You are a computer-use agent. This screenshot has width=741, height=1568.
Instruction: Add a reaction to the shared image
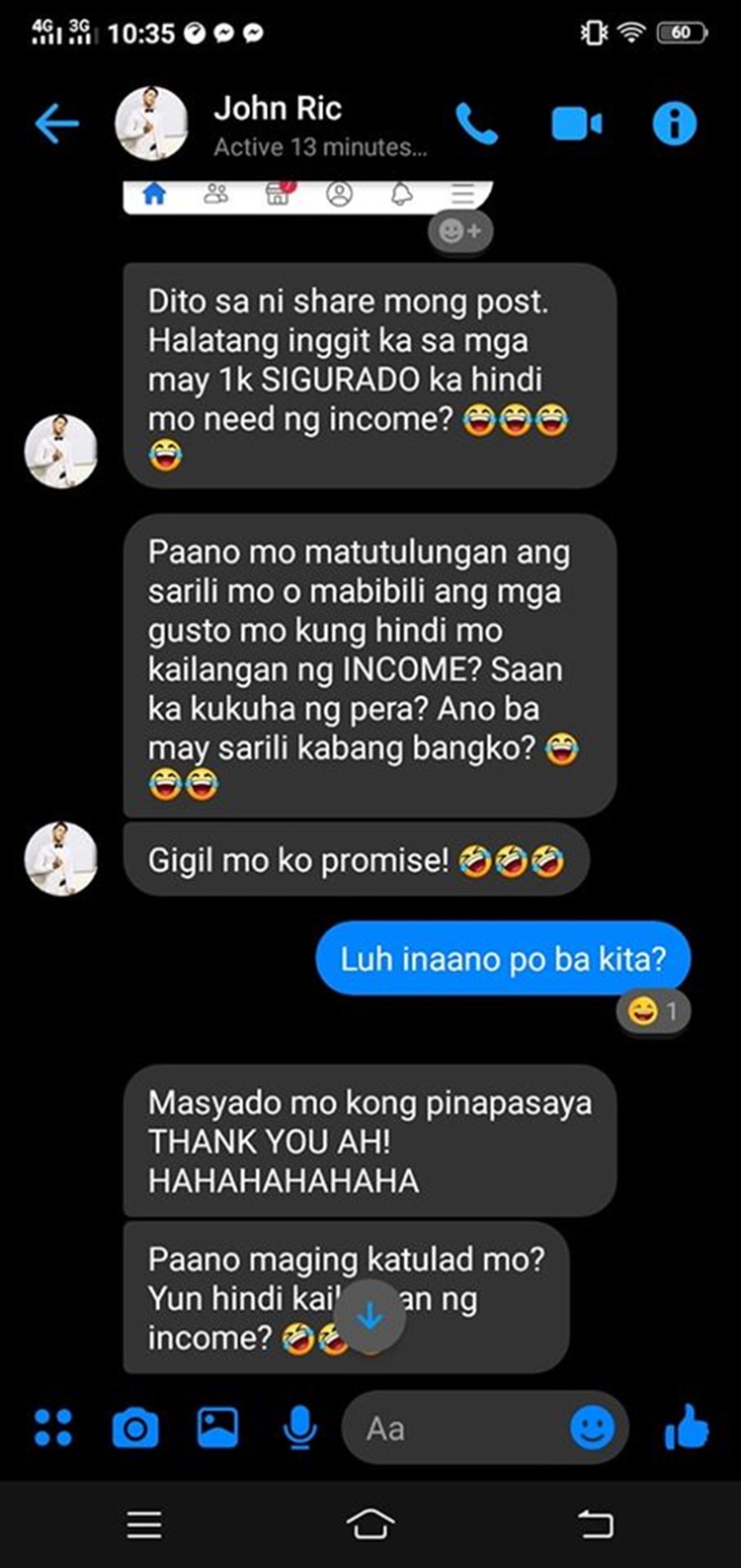tap(460, 231)
